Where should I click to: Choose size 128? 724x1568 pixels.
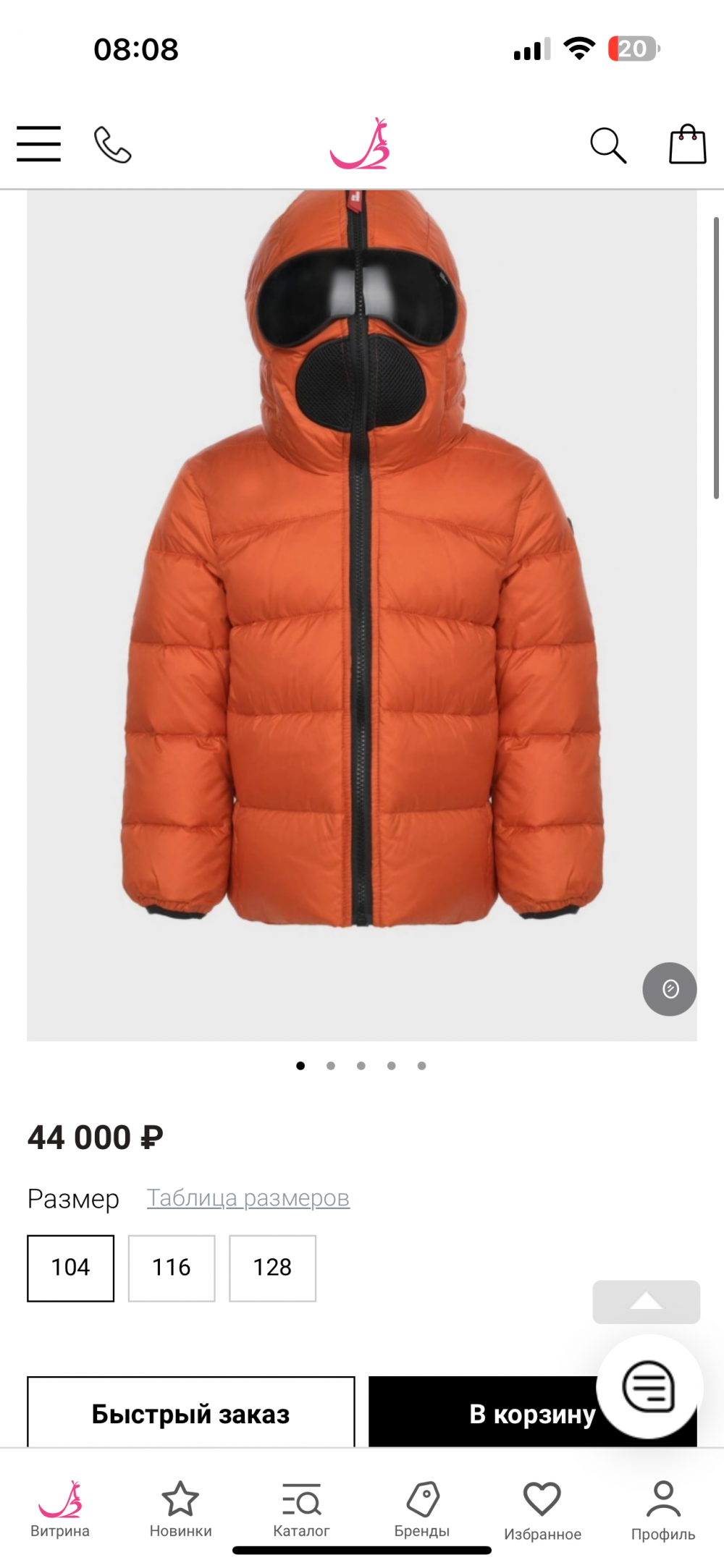pos(272,1268)
